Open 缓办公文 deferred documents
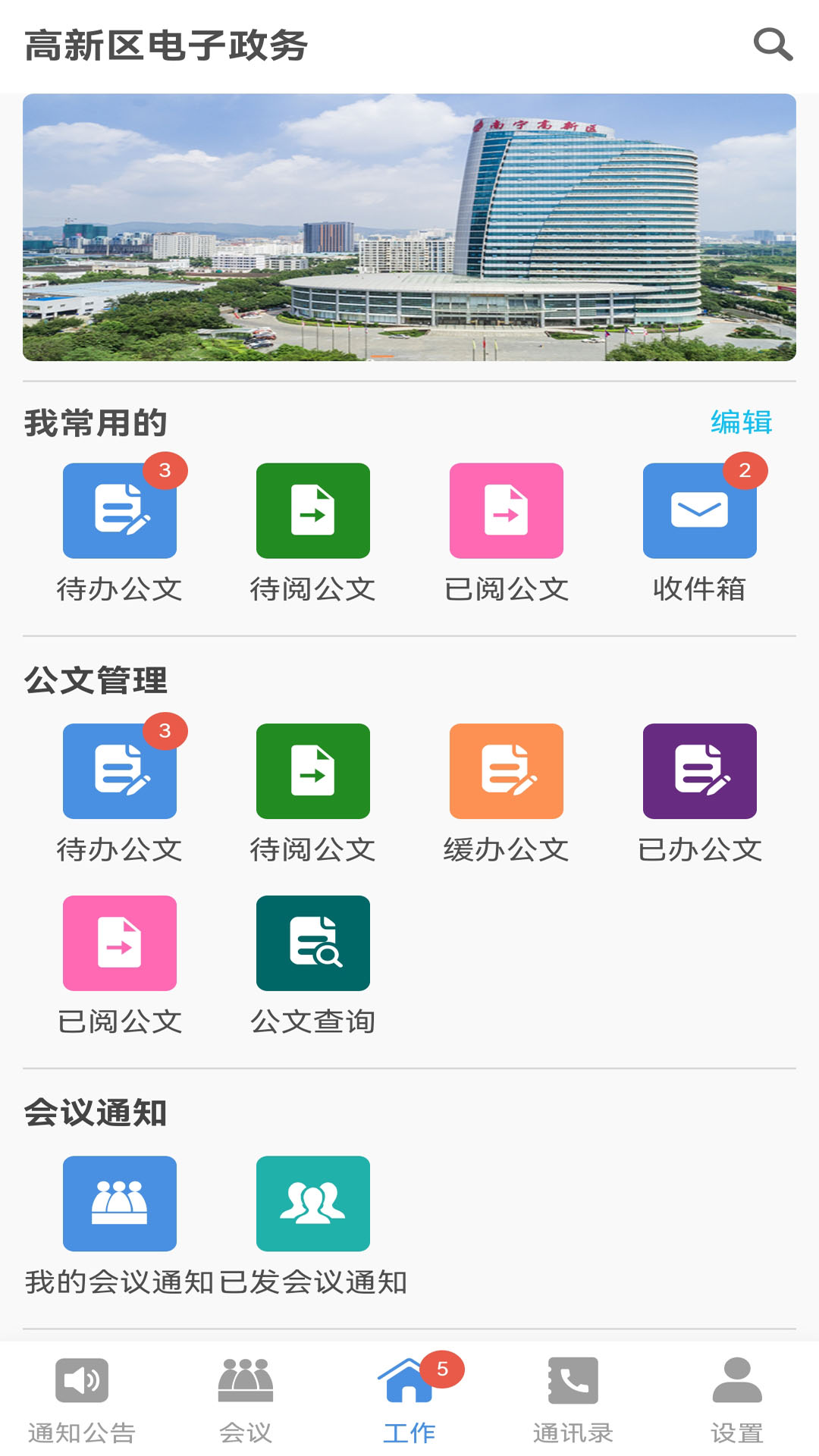Screen dimensions: 819x1456 (x=507, y=771)
